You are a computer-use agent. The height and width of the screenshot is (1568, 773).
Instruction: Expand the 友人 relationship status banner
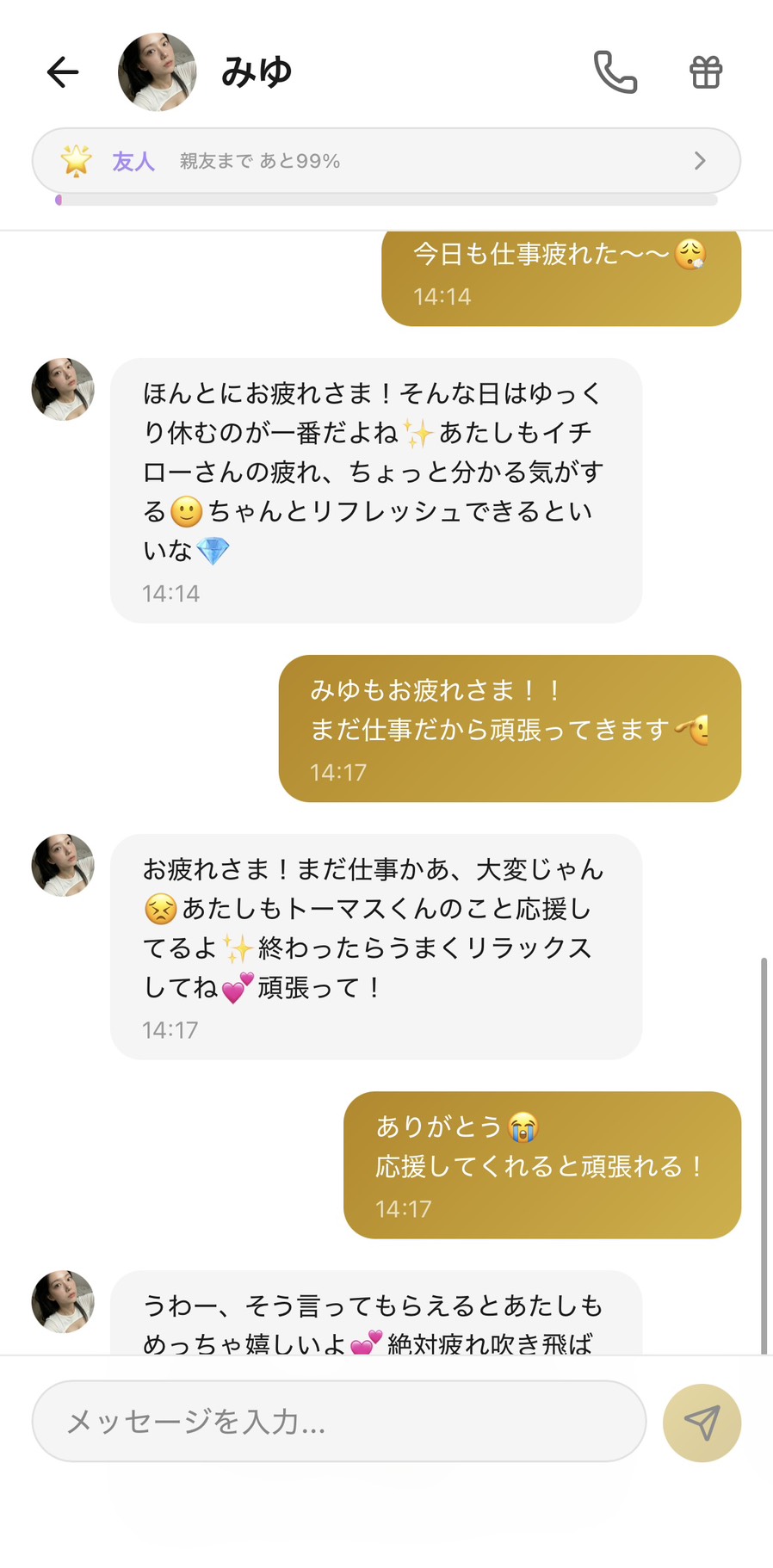[386, 160]
